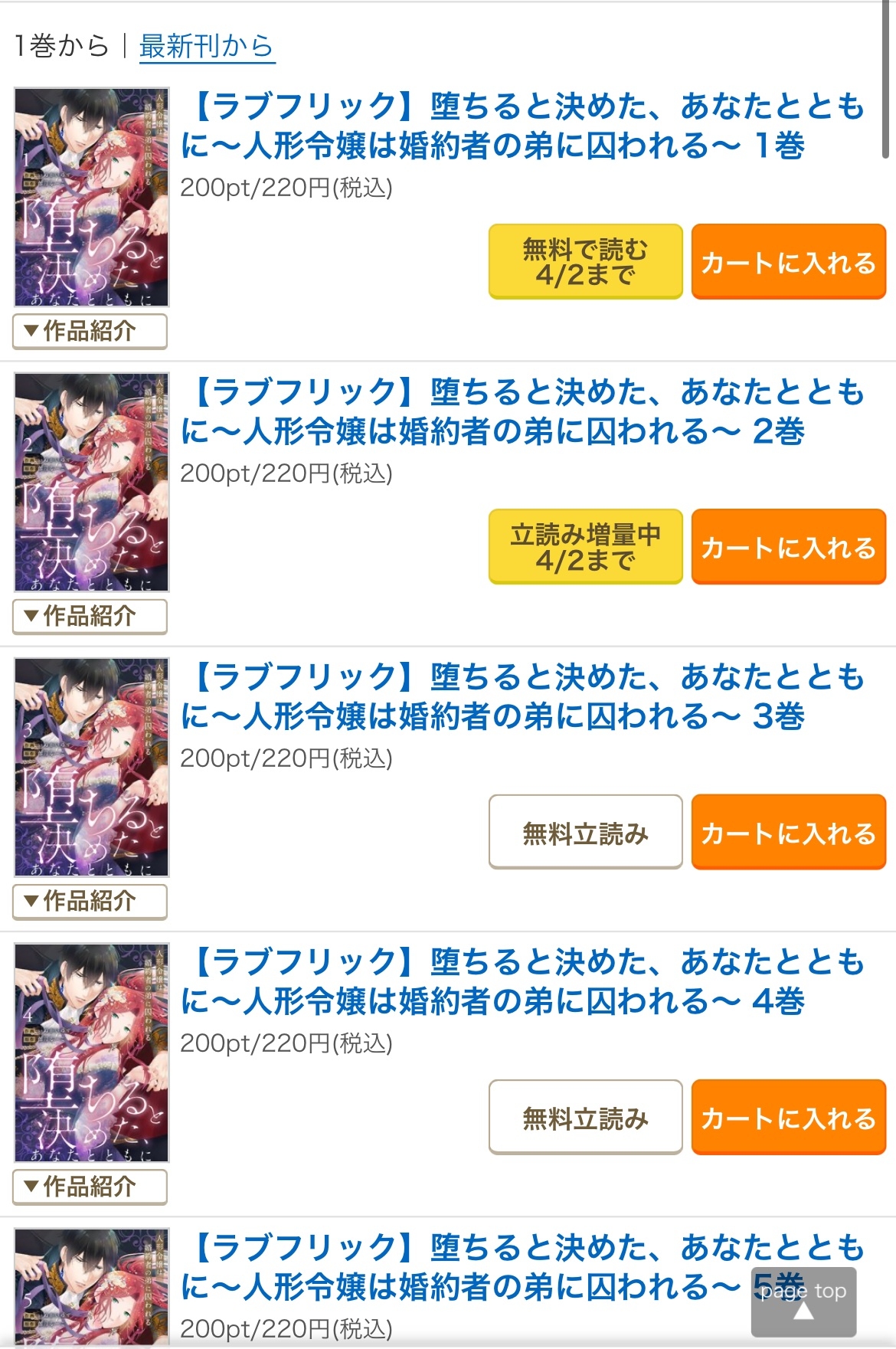Tap 立読み増量中 4/2まで for volume 2
Image resolution: width=896 pixels, height=1349 pixels.
click(585, 547)
